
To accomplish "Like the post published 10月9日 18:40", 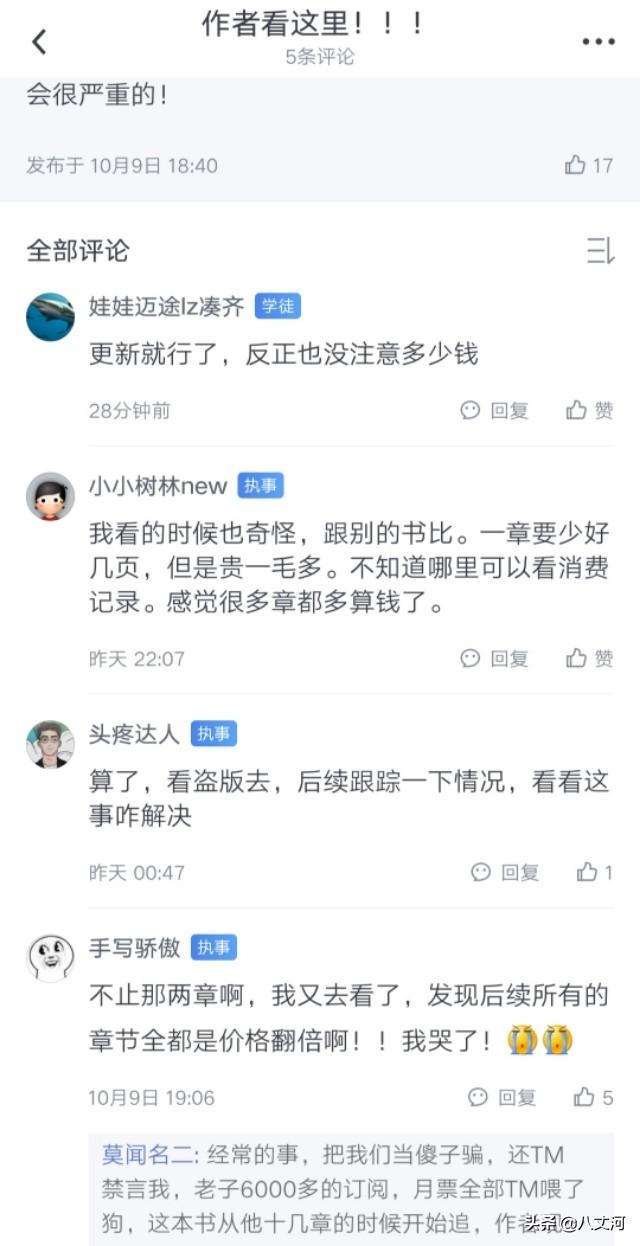I will (x=588, y=165).
